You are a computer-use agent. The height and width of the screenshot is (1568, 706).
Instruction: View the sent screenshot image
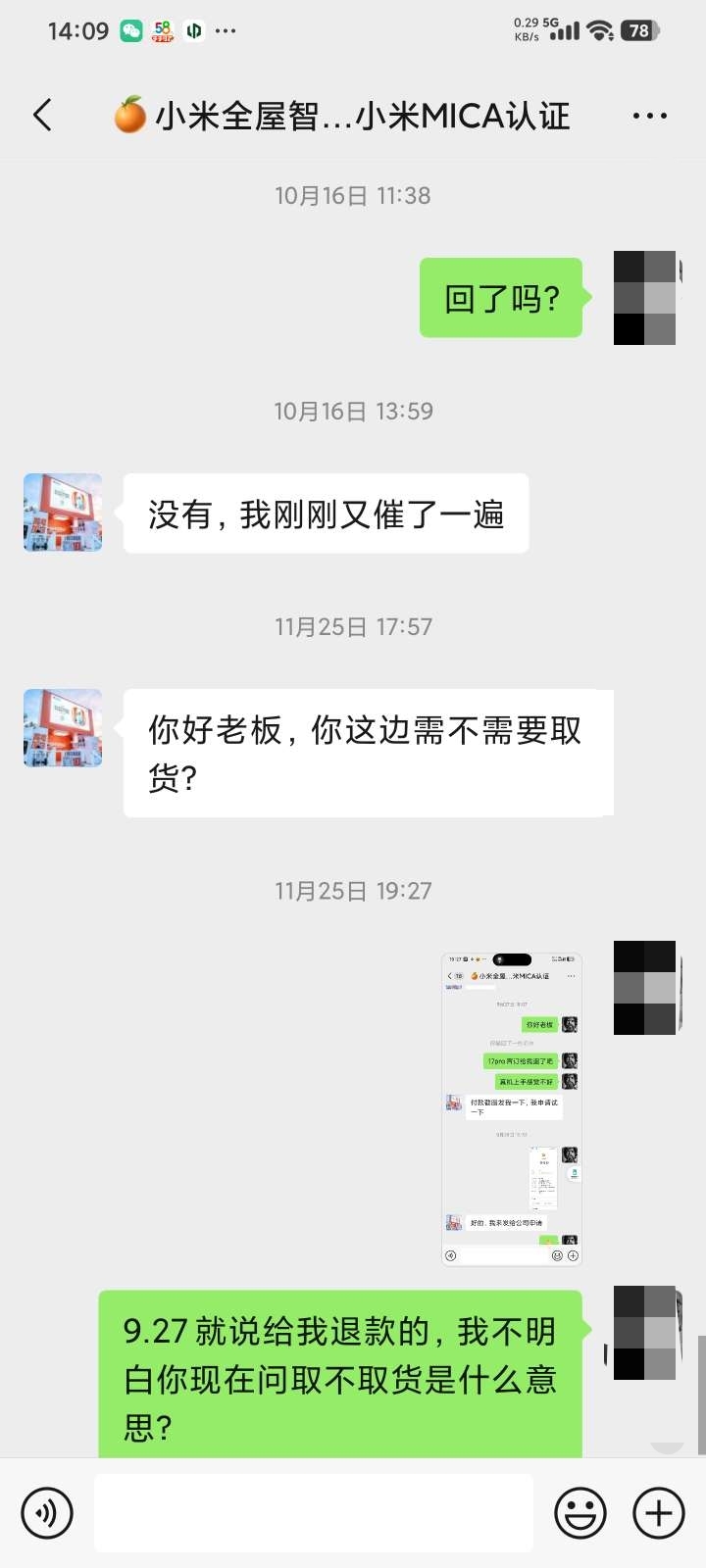click(512, 1109)
